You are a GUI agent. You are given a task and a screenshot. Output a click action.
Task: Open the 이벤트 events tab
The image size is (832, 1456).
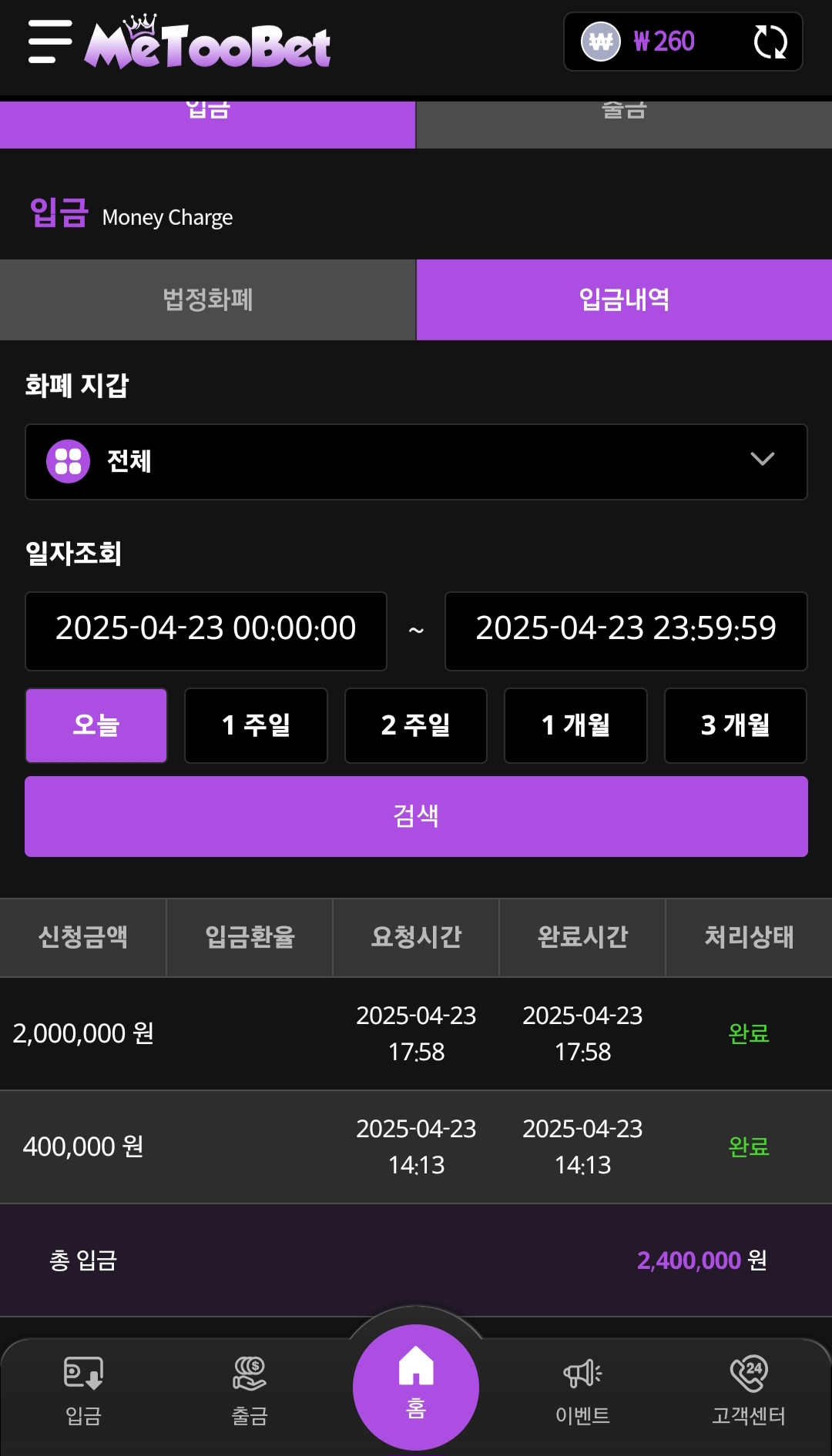[582, 1391]
